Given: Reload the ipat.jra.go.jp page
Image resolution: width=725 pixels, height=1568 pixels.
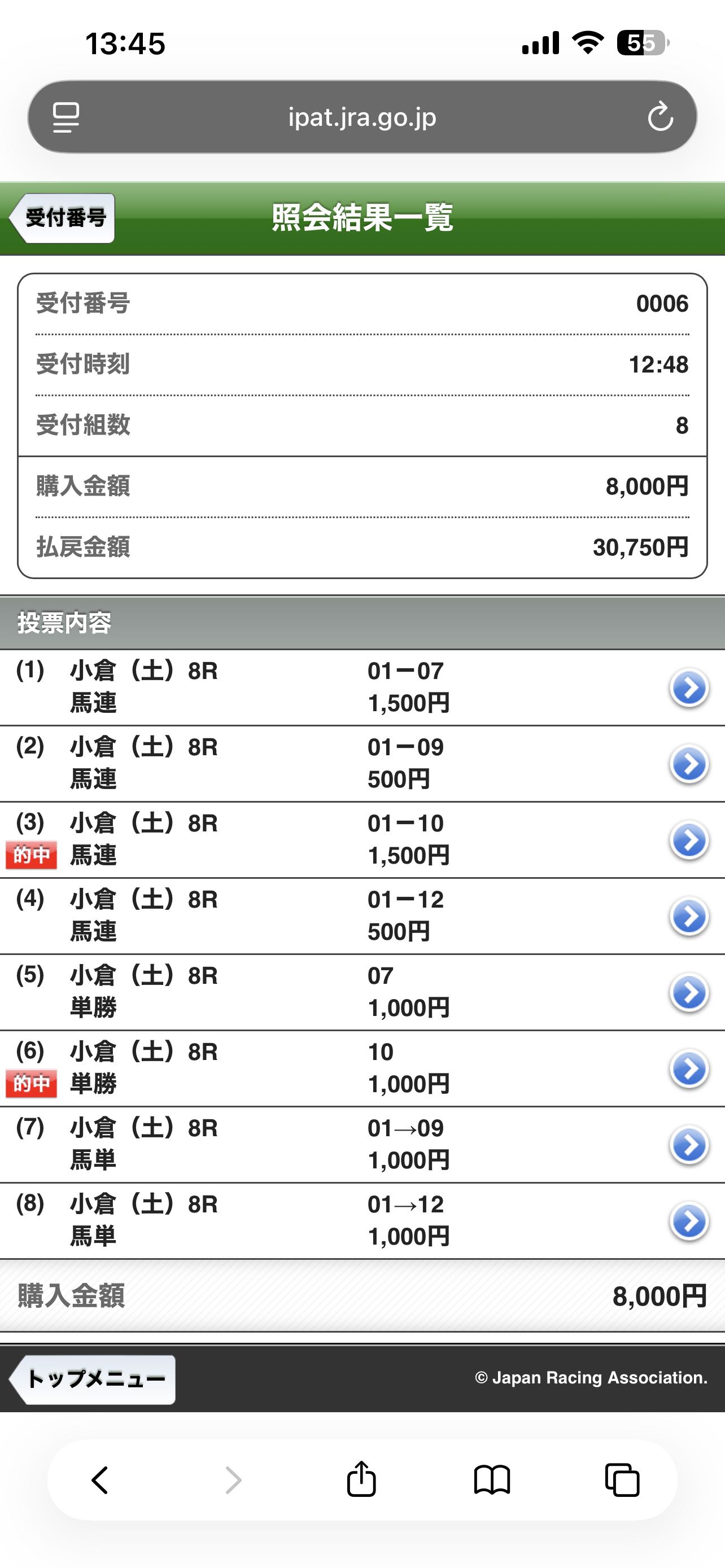Looking at the screenshot, I should tap(660, 117).
